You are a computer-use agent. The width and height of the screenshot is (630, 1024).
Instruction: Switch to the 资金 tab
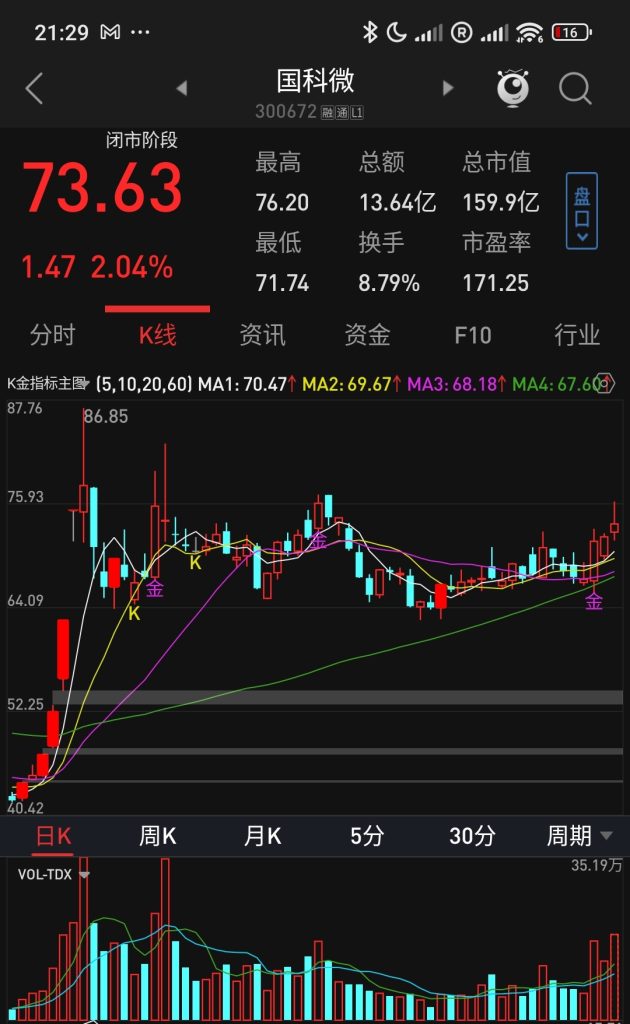pyautogui.click(x=367, y=335)
